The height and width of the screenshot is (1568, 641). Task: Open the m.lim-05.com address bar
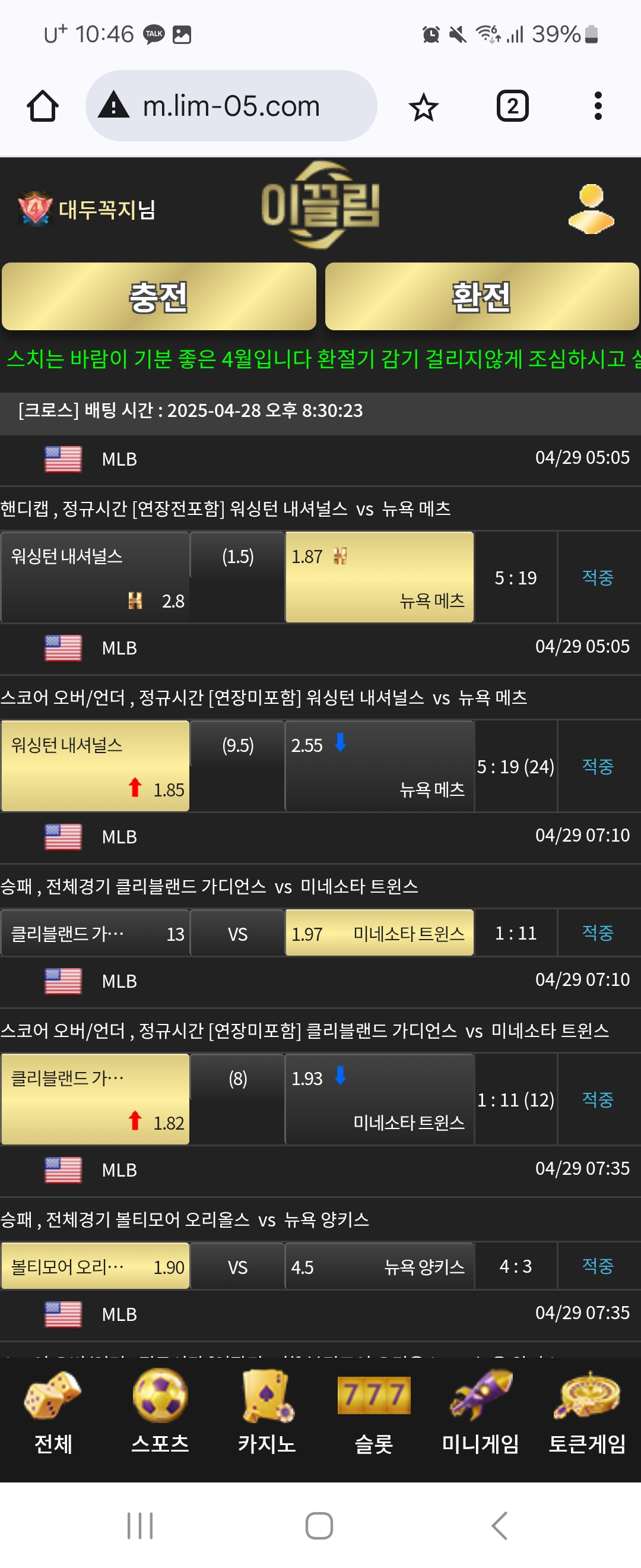(231, 106)
